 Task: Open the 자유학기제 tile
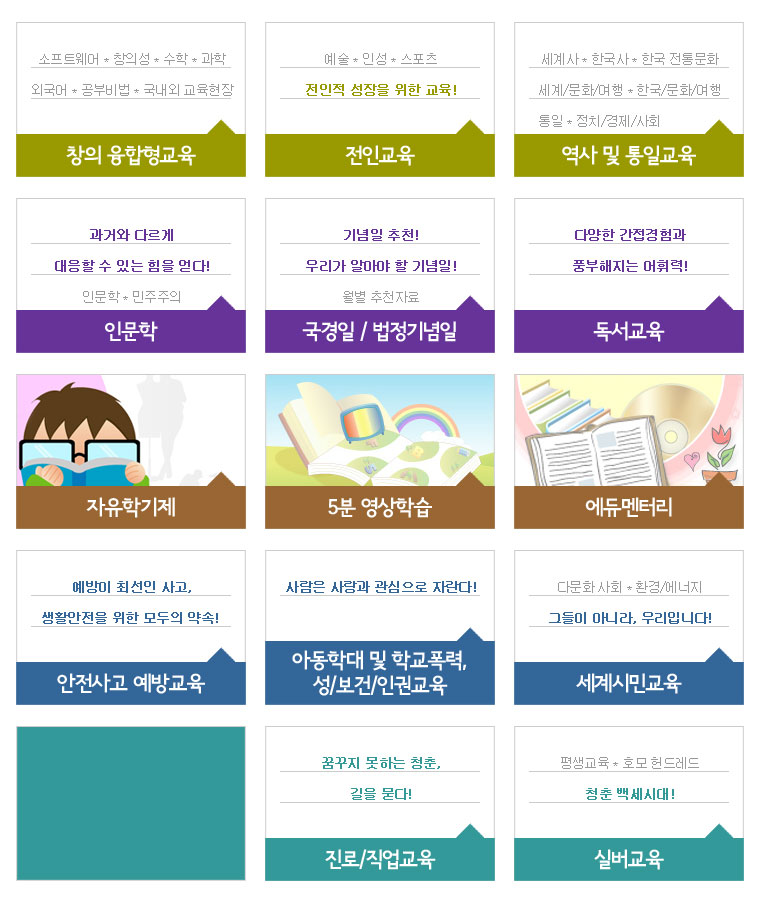click(131, 507)
